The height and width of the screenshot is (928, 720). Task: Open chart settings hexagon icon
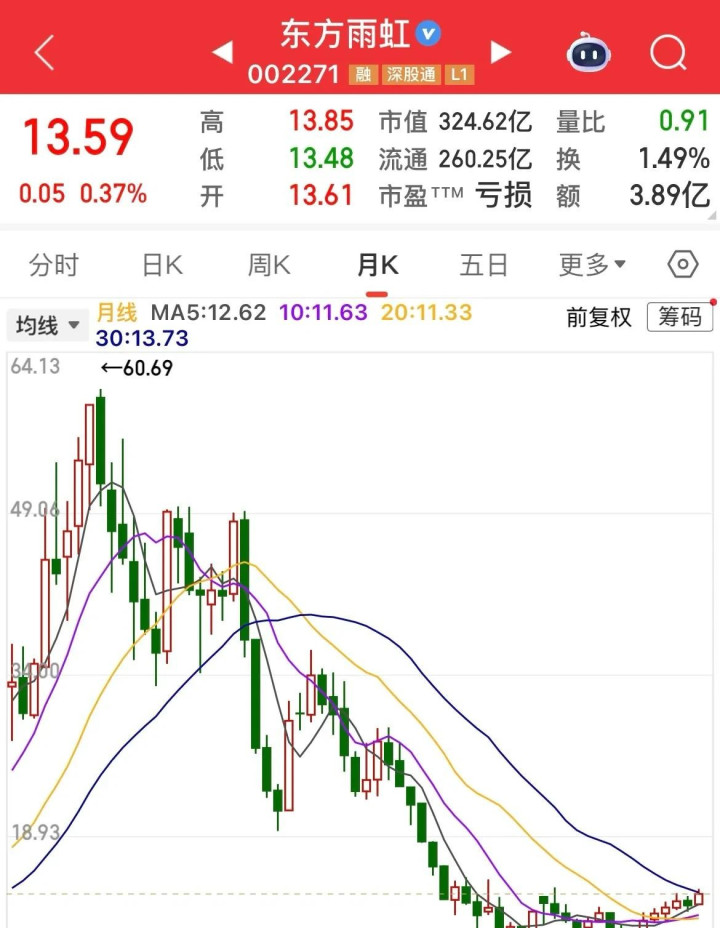682,265
